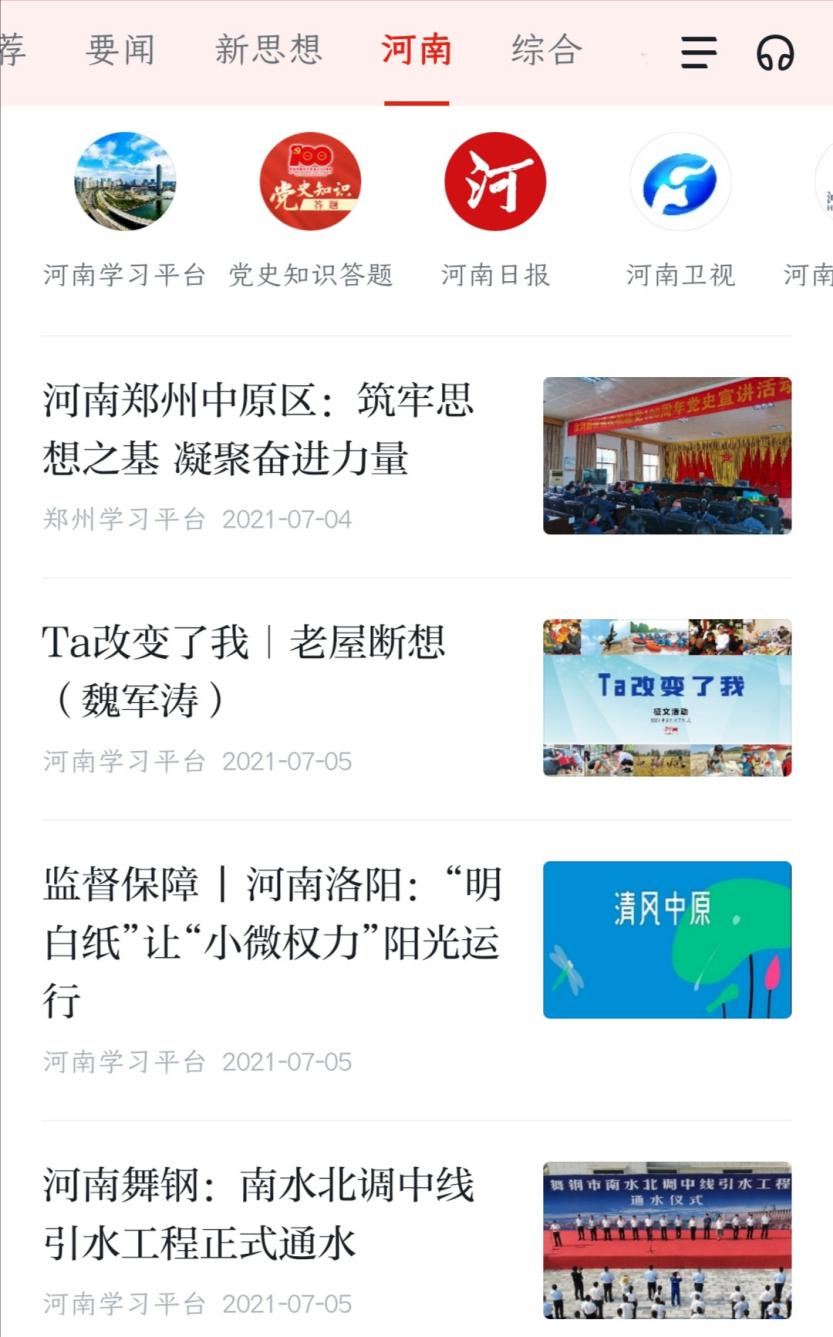Open the headphone audio icon
Screen dimensions: 833x1337
tap(775, 52)
